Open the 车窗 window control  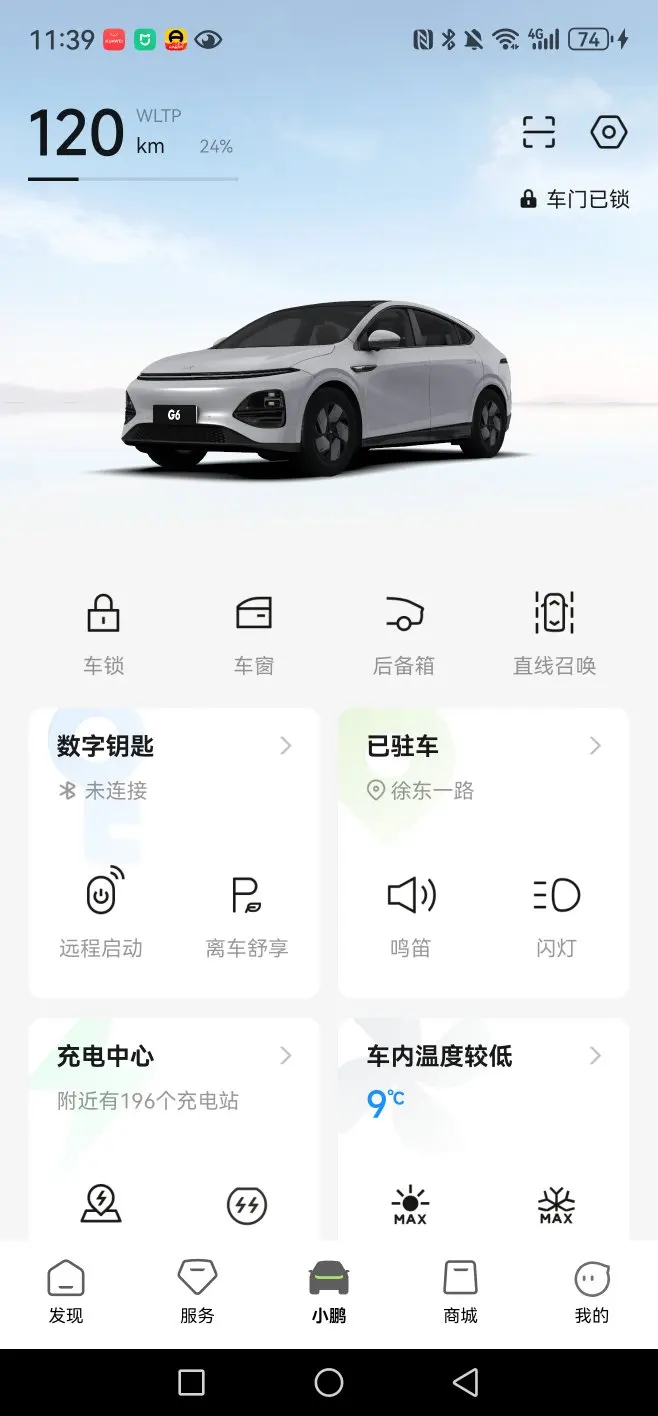click(x=254, y=630)
